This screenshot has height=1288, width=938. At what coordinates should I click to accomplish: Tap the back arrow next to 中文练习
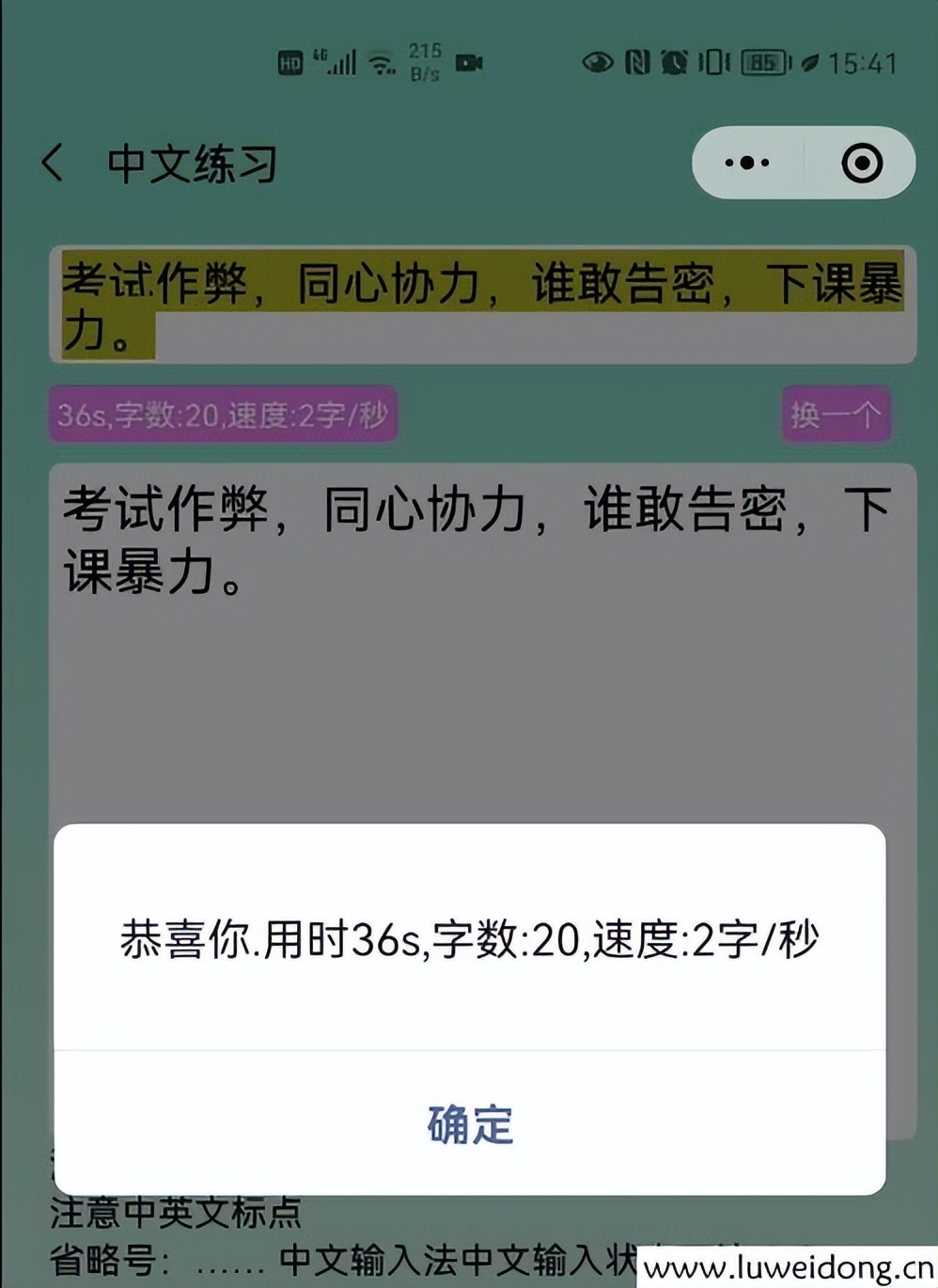coord(54,162)
